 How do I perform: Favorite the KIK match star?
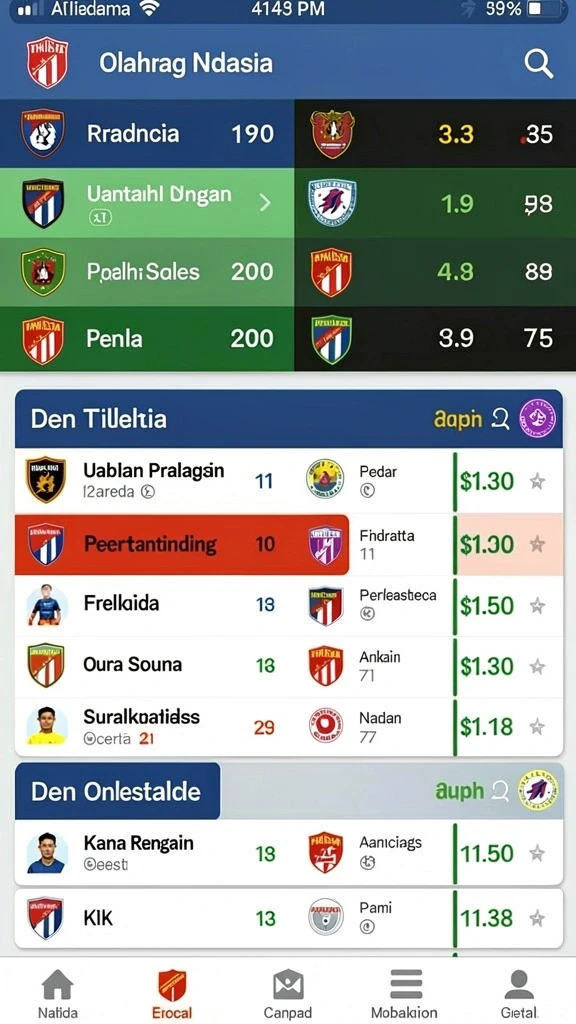coord(537,919)
